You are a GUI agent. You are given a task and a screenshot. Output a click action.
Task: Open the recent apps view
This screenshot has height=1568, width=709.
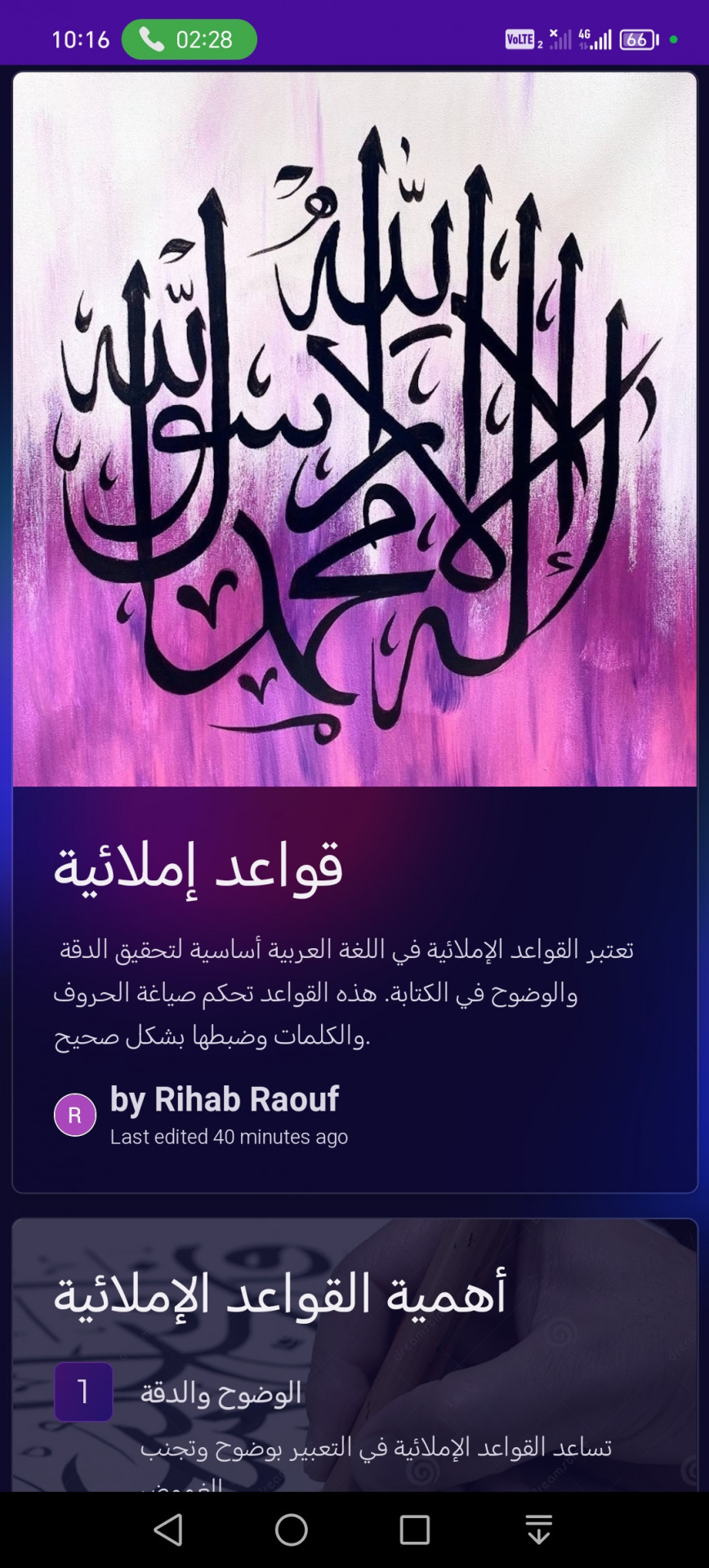pos(415,1530)
